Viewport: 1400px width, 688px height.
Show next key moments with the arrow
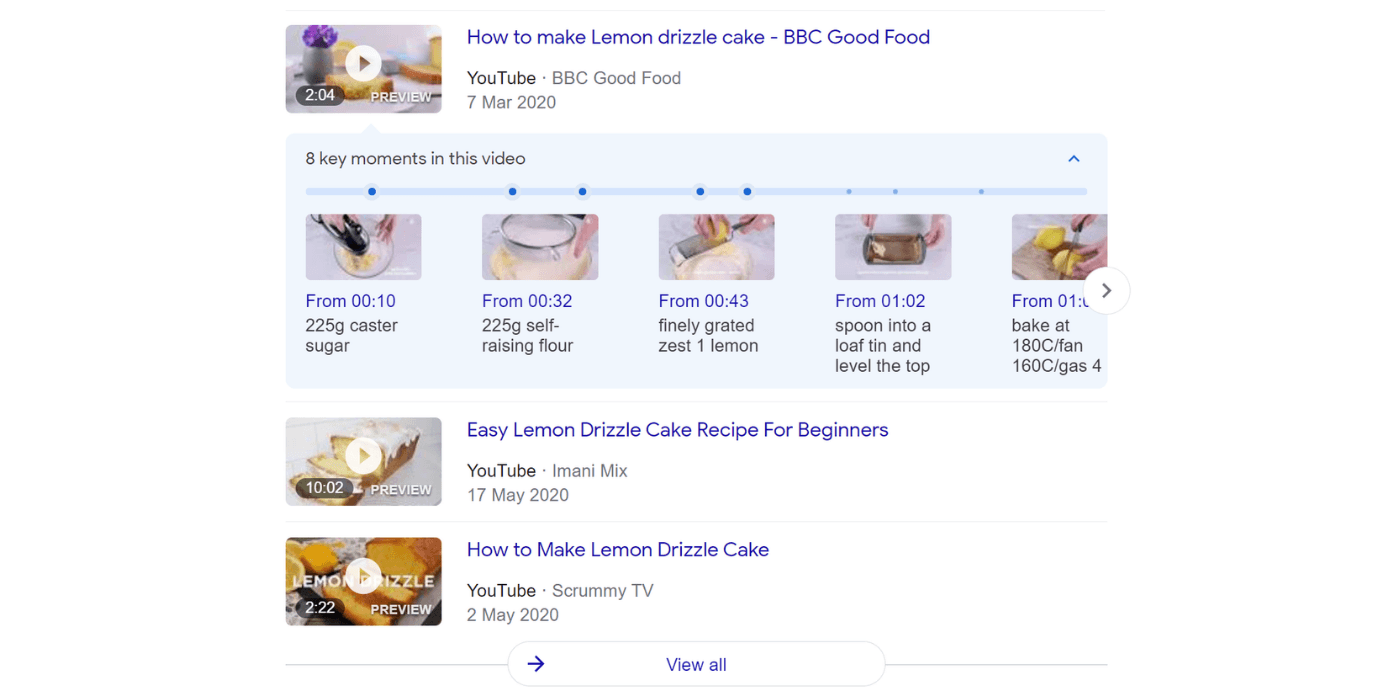1106,291
